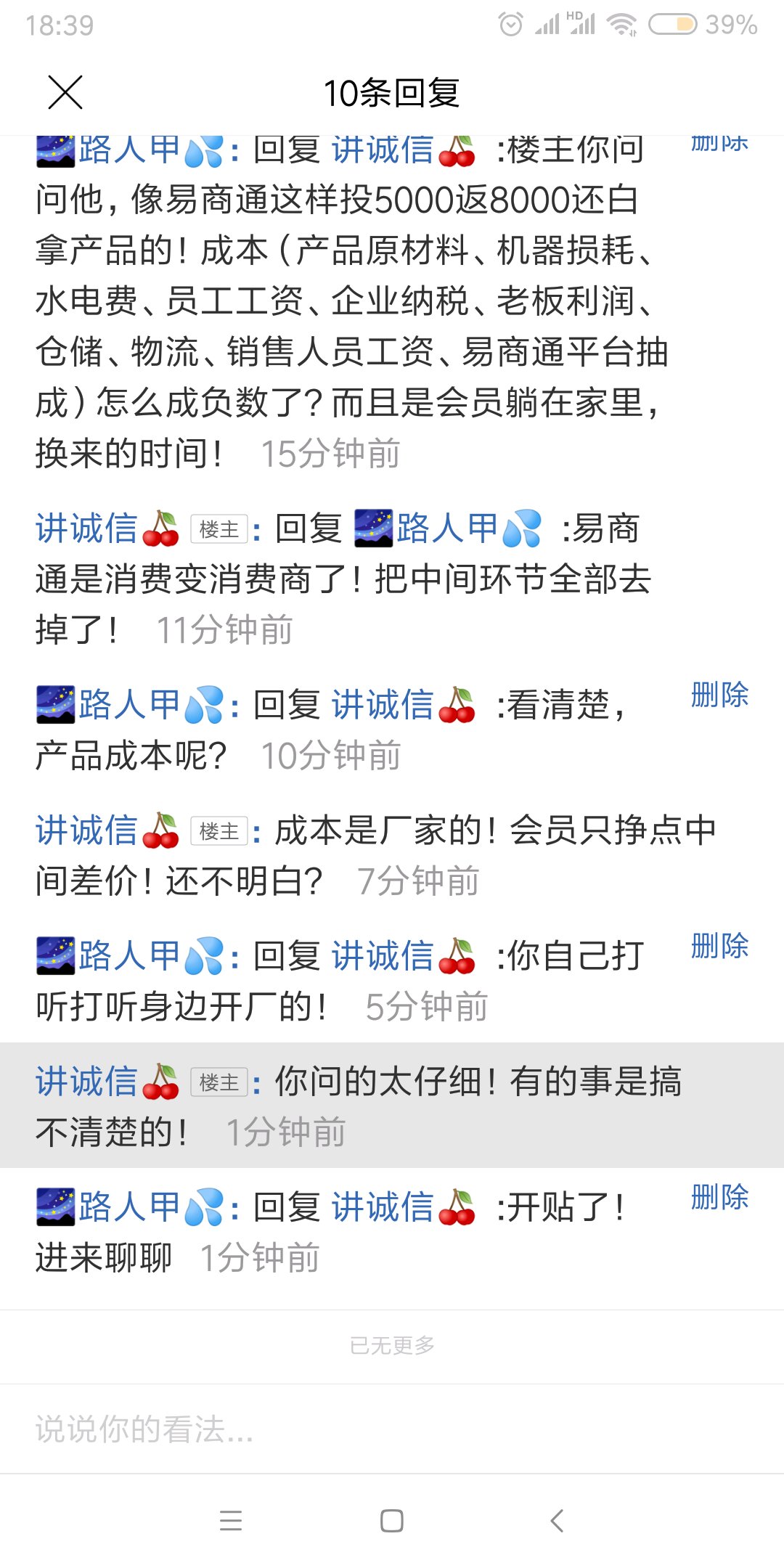Open 路人甲's profile from the "开贴了" reply
The height and width of the screenshot is (1568, 784).
click(129, 1208)
